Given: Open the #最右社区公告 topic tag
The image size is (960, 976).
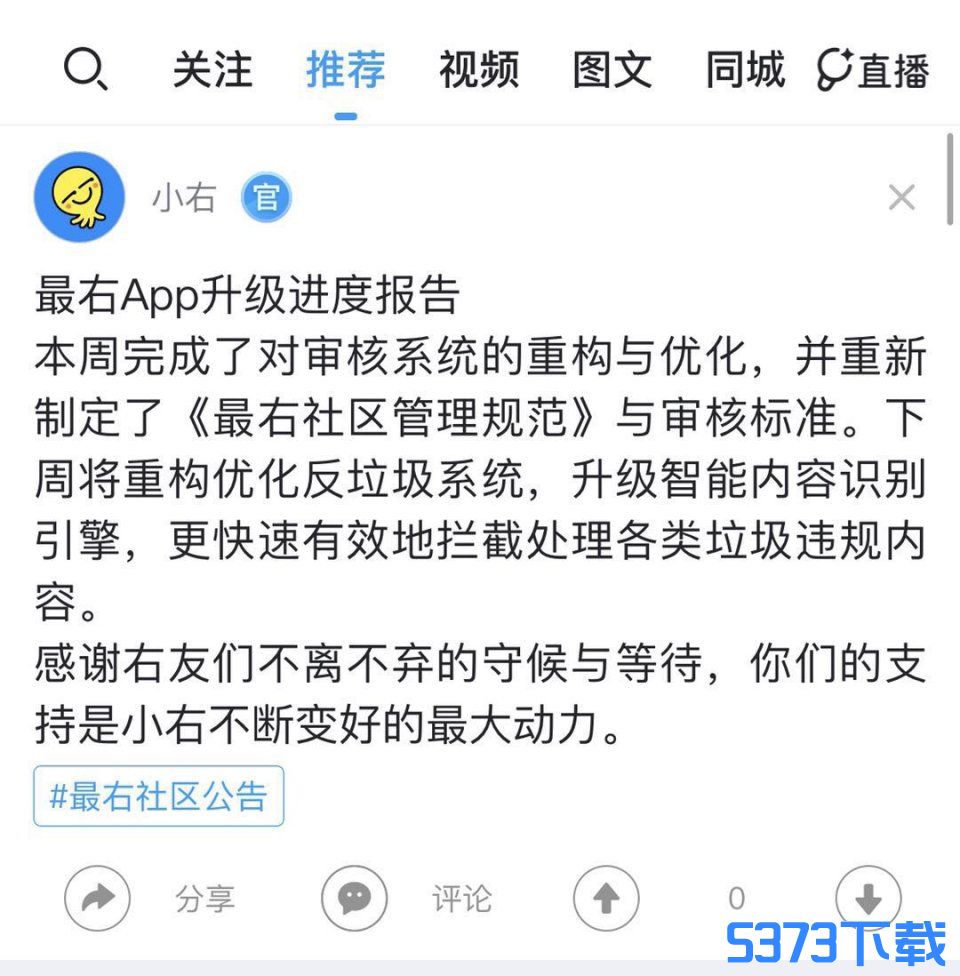Looking at the screenshot, I should 159,796.
